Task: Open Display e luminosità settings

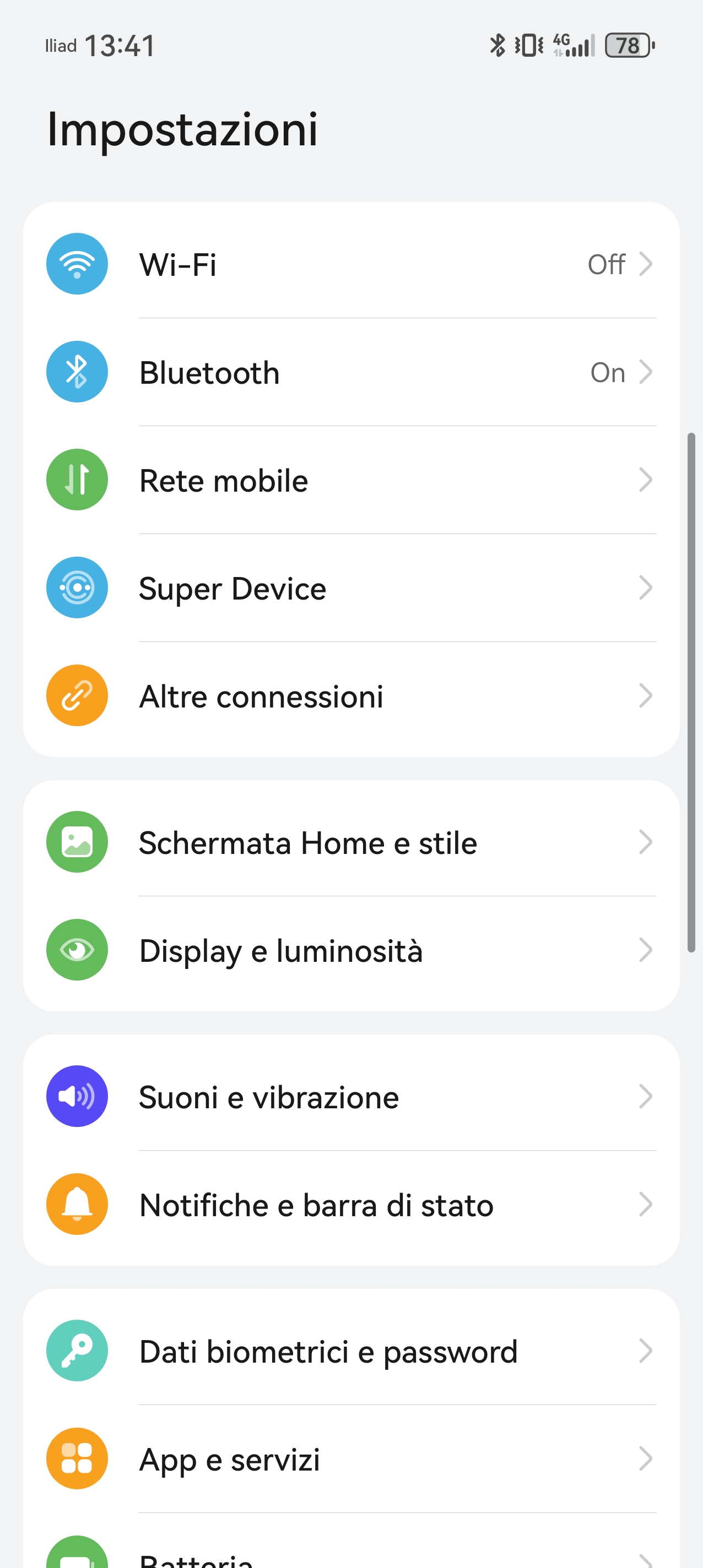Action: click(x=351, y=950)
